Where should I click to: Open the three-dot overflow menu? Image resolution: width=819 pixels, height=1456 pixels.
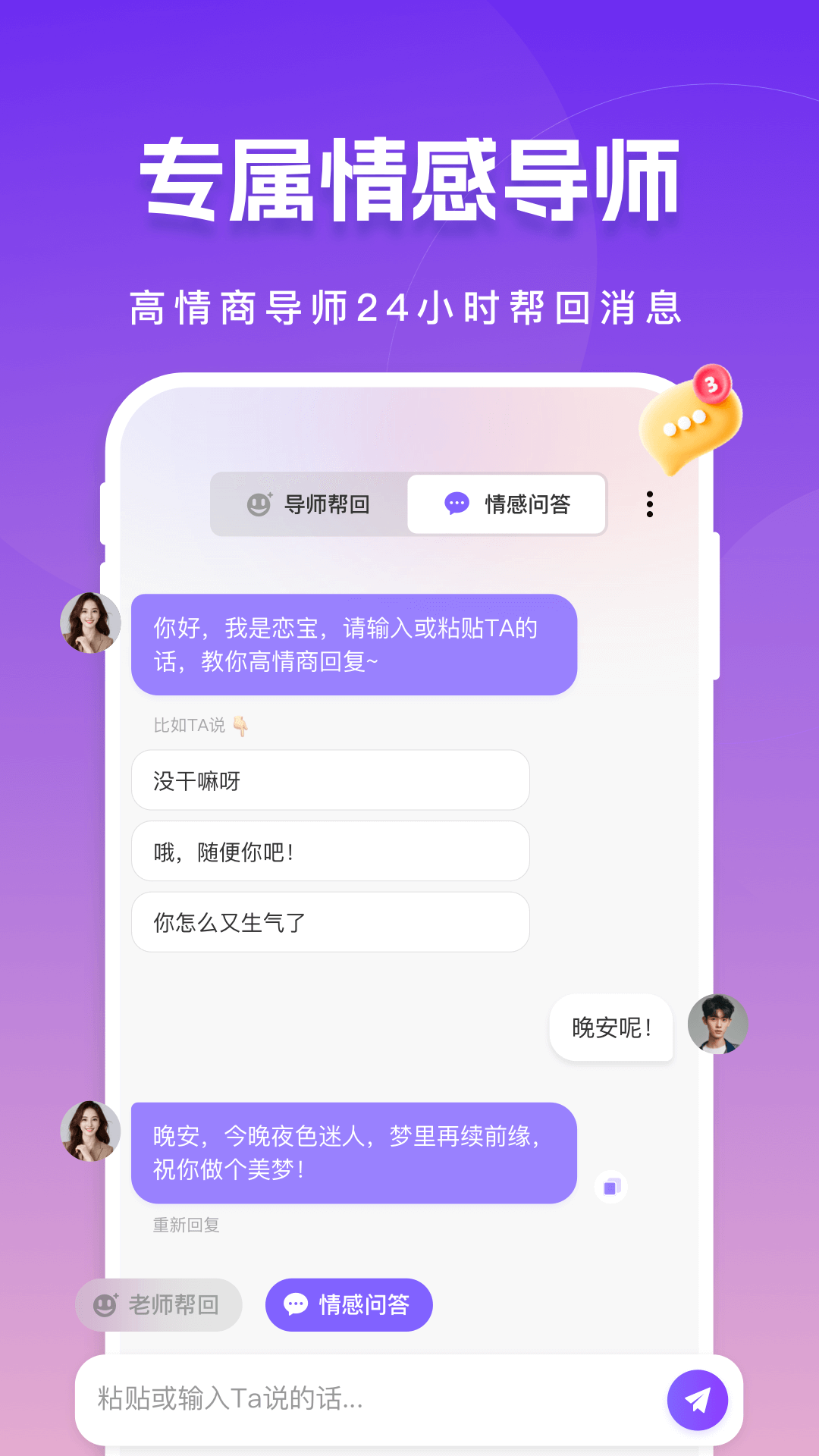pos(649,504)
